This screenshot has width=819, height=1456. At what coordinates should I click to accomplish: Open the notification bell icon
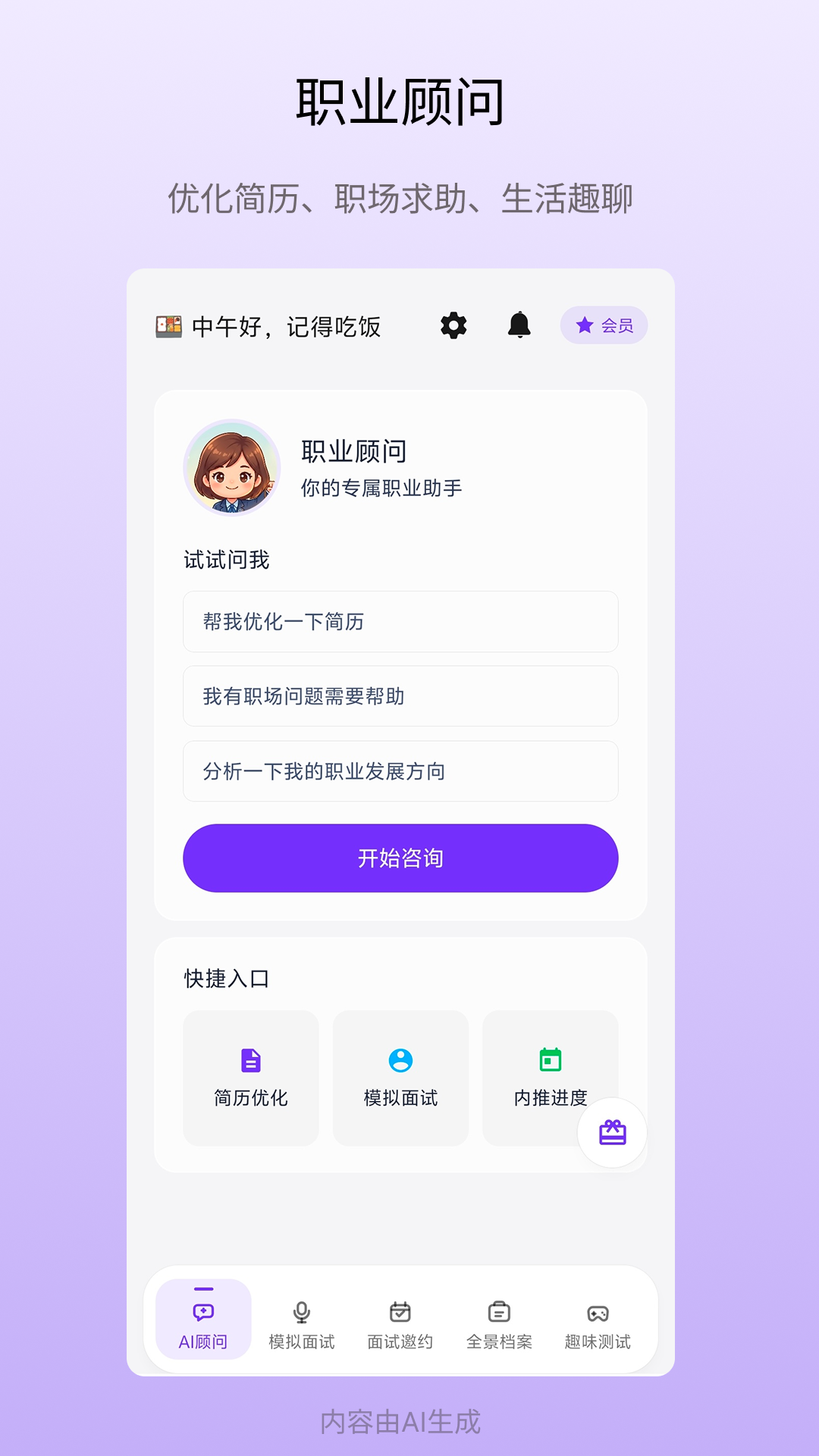[x=519, y=326]
